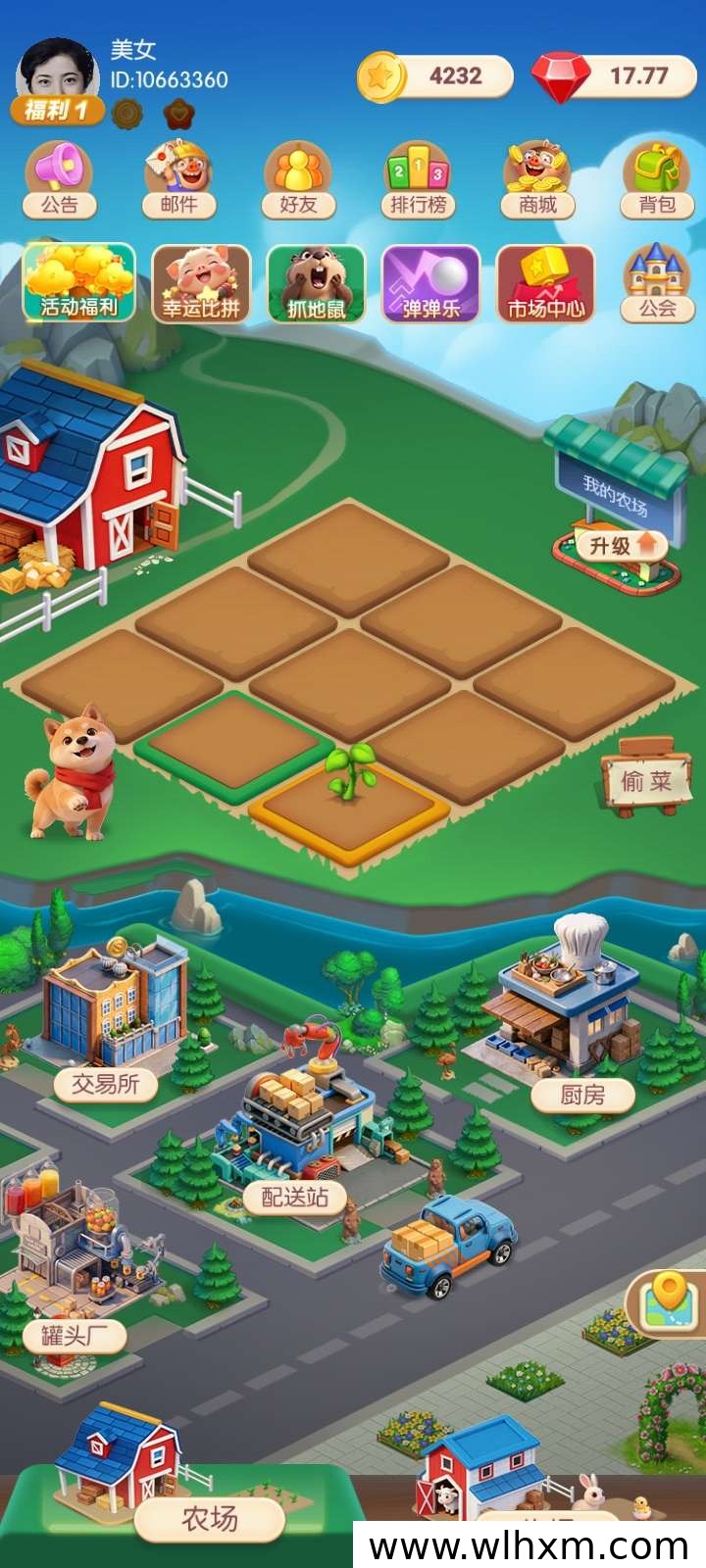Launch the 幸运比拼 minigame

201,283
